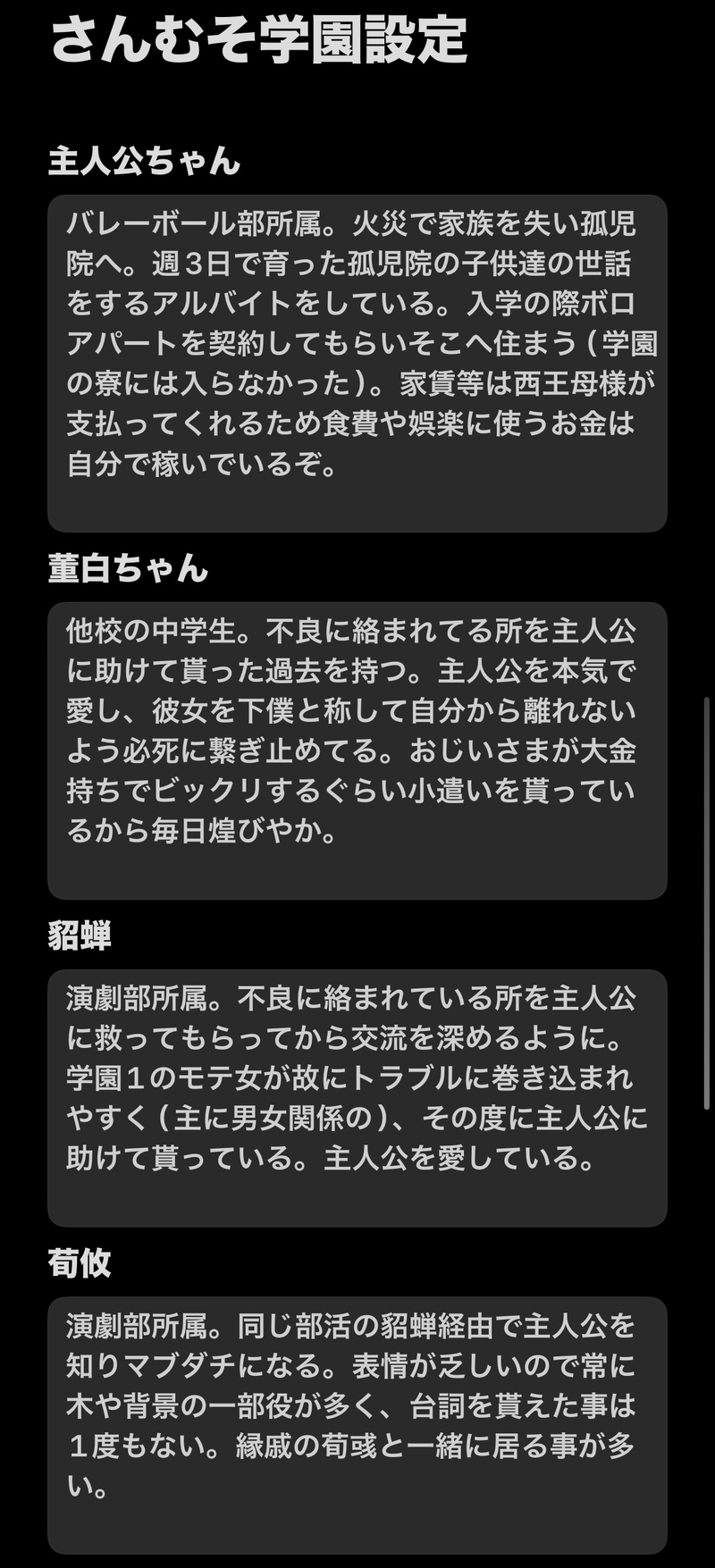Tap the 貂蝉 description text box
This screenshot has width=715, height=1568.
(357, 1097)
